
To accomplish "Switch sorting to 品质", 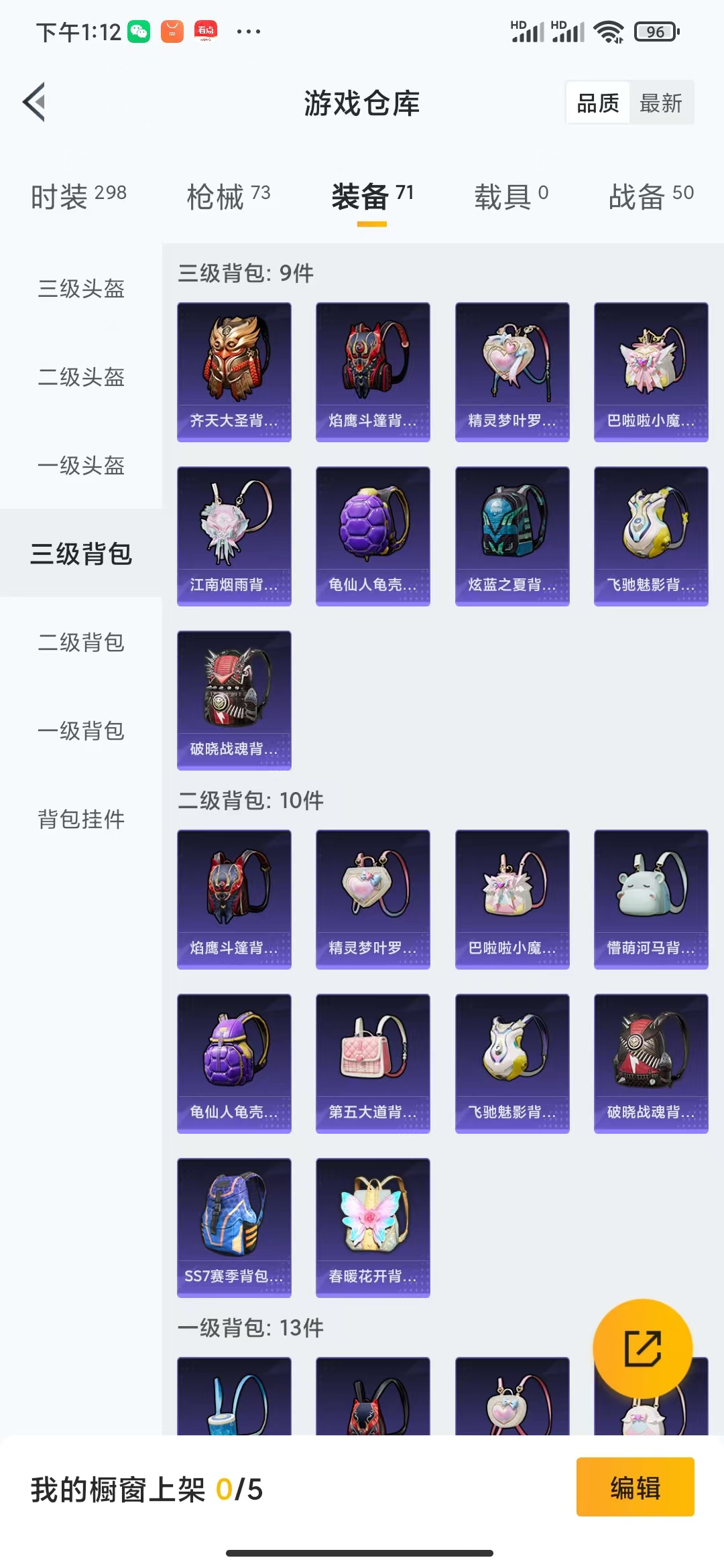I will coord(597,103).
